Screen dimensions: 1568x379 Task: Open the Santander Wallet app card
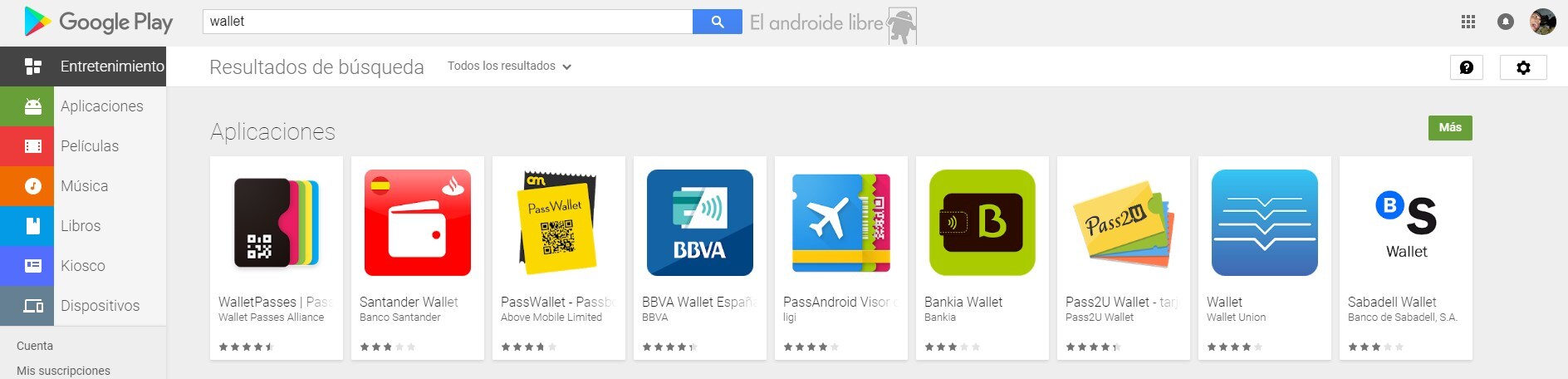click(417, 249)
